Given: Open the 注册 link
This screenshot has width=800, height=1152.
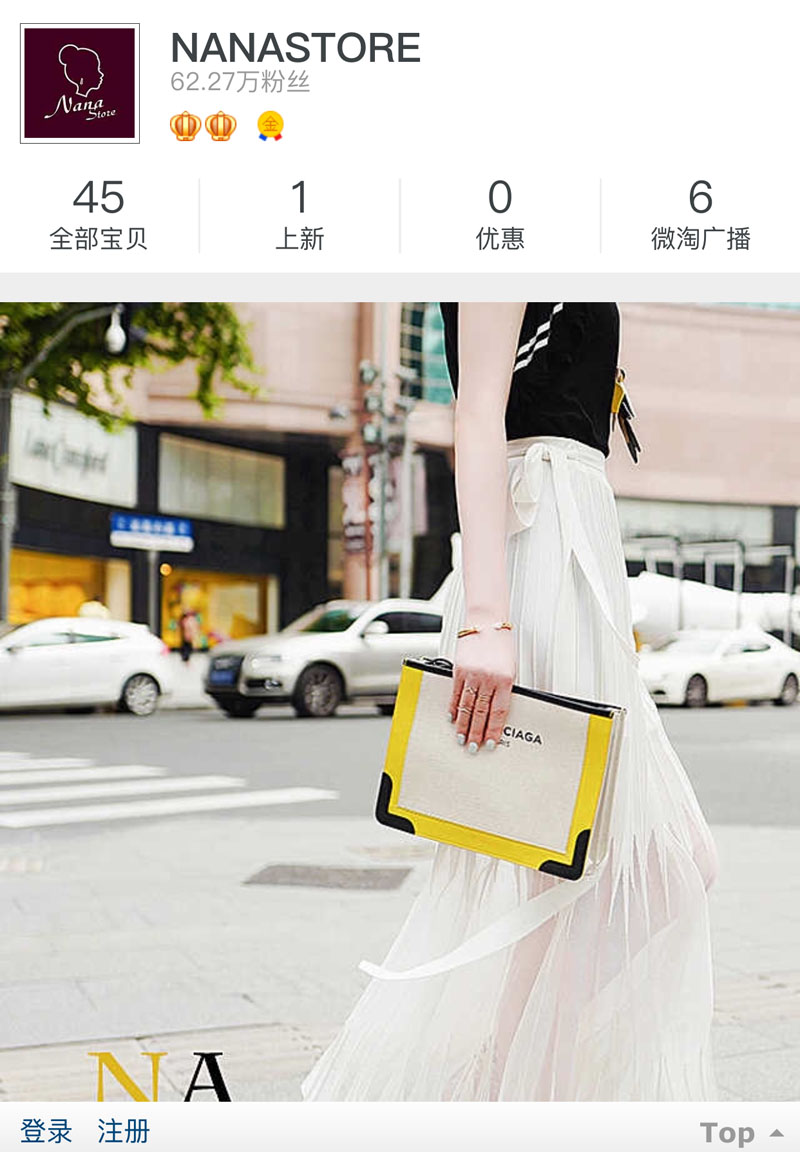Looking at the screenshot, I should point(123,1131).
